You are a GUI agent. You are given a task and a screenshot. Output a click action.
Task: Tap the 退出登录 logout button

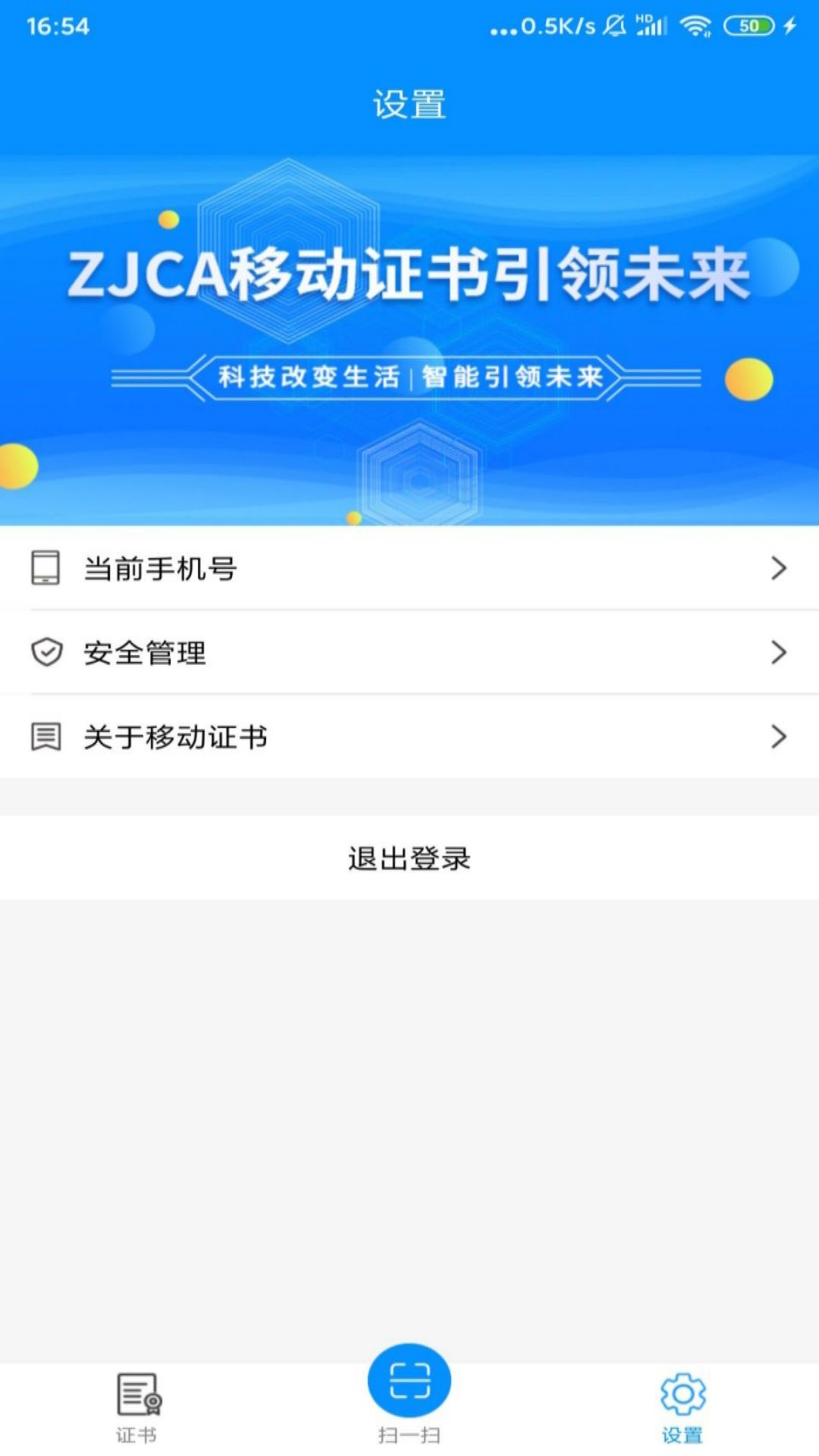409,858
